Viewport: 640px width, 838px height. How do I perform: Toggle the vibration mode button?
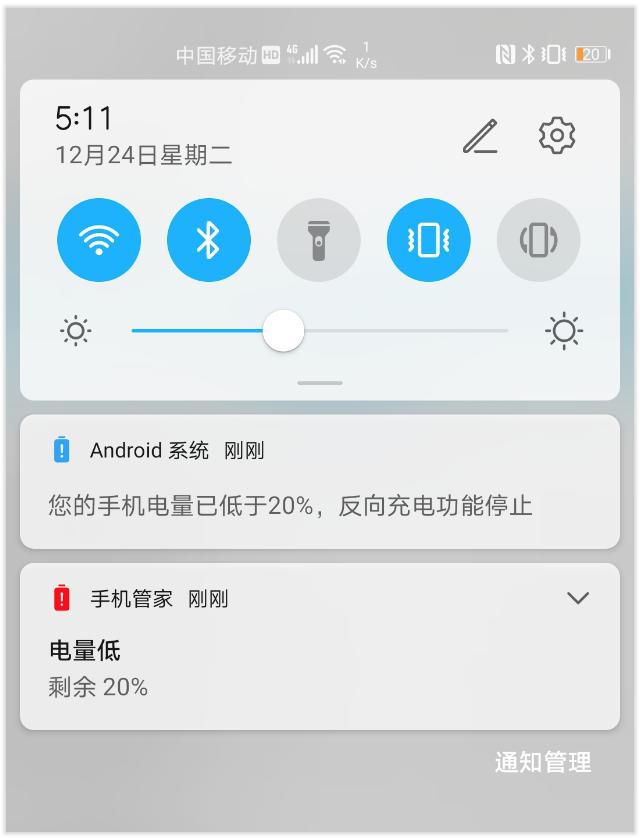click(x=428, y=240)
